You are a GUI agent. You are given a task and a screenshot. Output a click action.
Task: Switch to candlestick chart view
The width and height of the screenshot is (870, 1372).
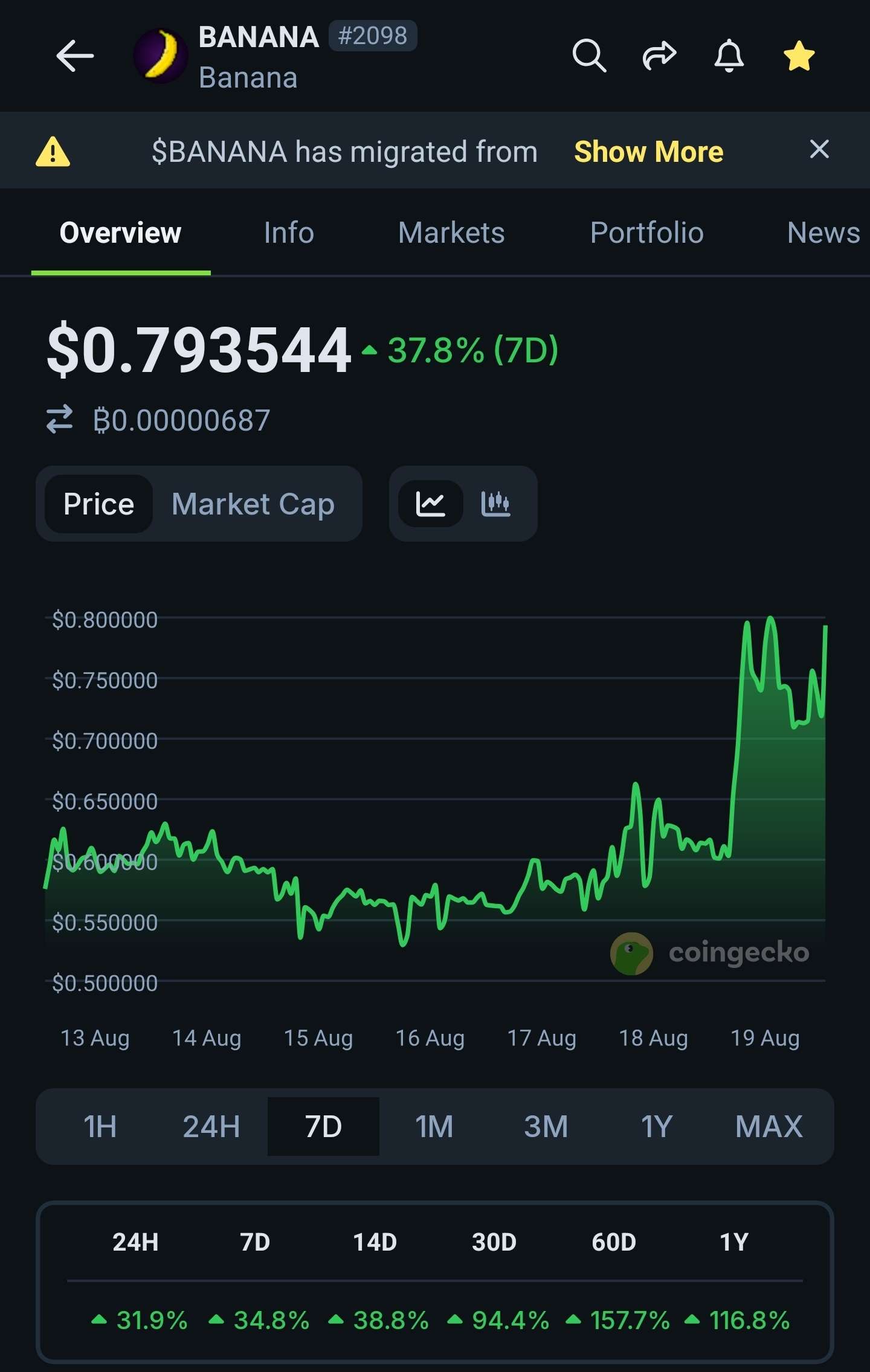[x=495, y=504]
